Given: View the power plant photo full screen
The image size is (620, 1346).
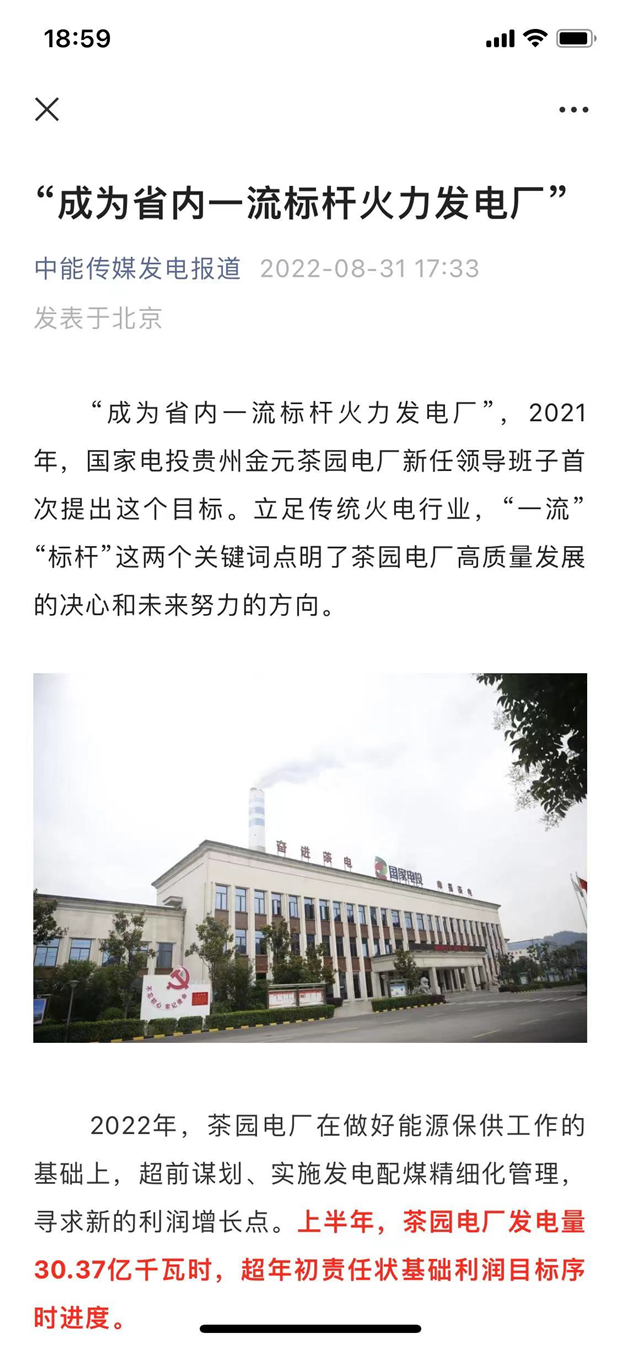Looking at the screenshot, I should [x=310, y=858].
